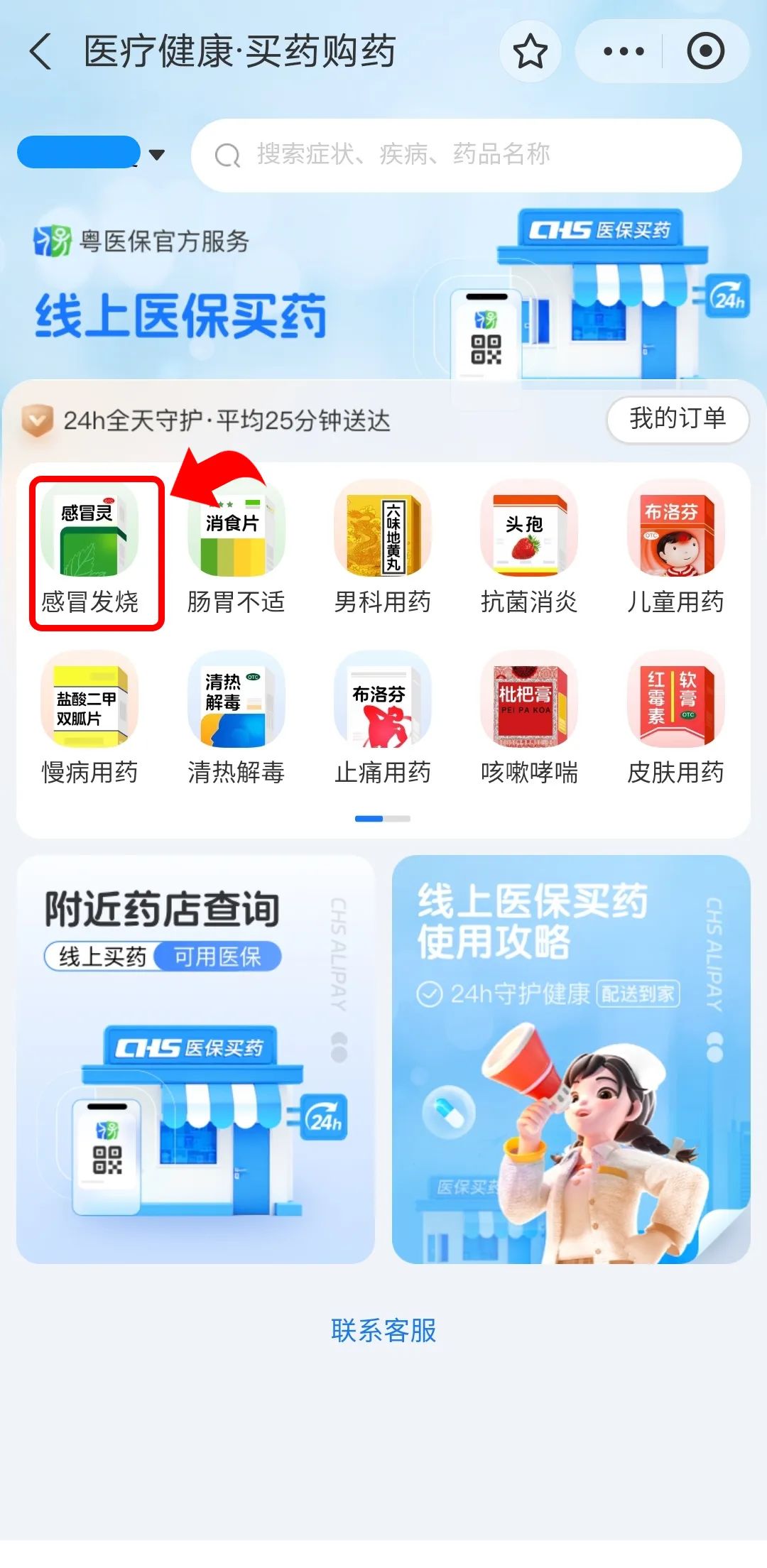Close the mini program via the circle icon
Viewport: 767px width, 1568px height.
click(705, 52)
